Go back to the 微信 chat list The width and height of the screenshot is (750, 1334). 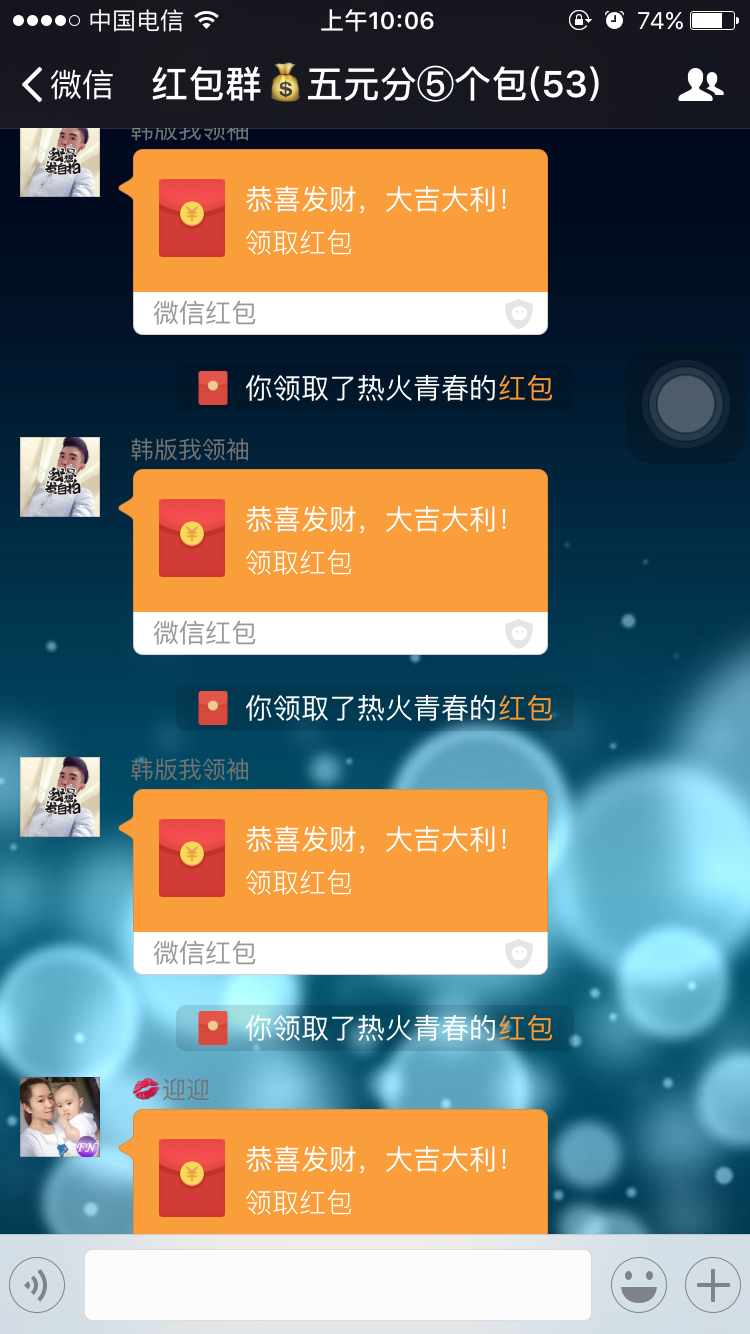[67, 85]
